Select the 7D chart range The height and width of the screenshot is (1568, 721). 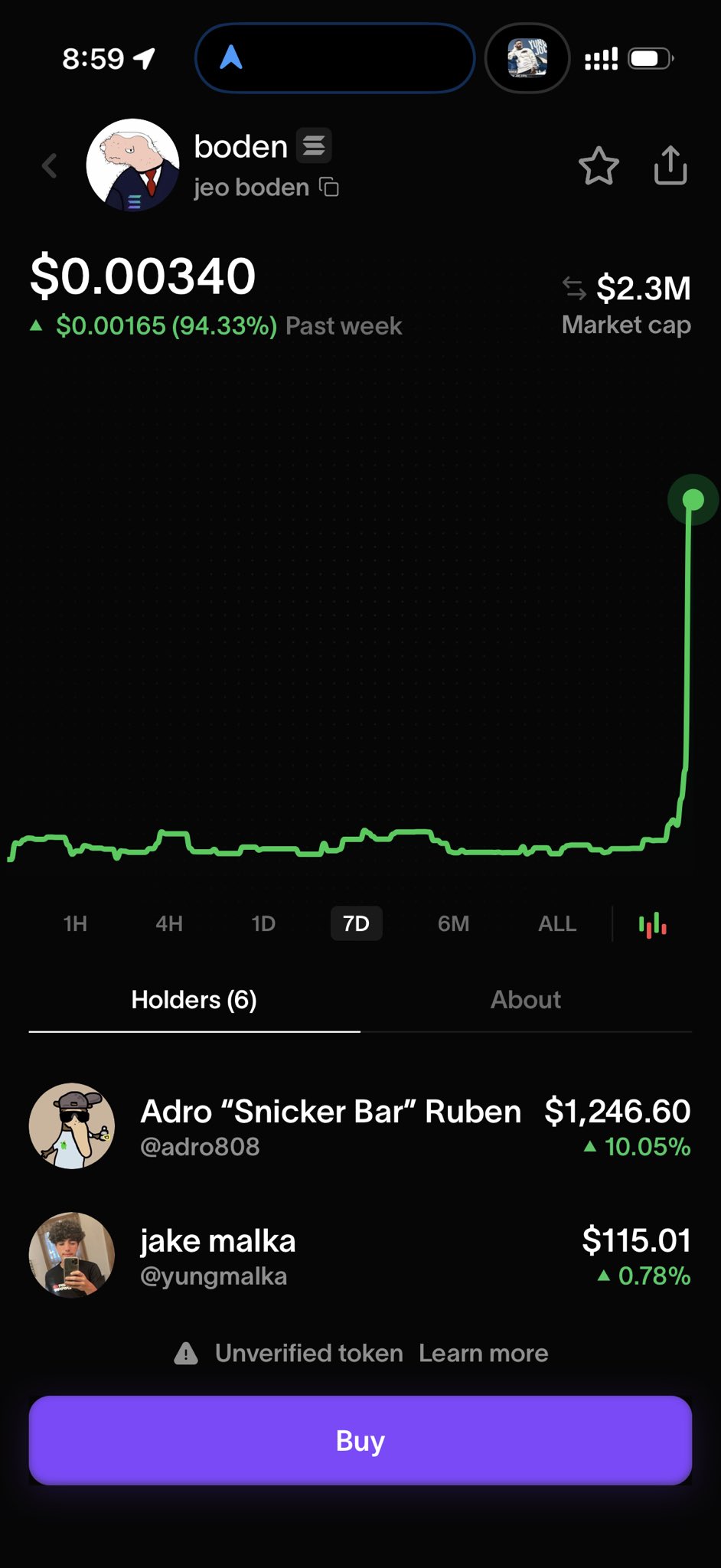click(356, 923)
